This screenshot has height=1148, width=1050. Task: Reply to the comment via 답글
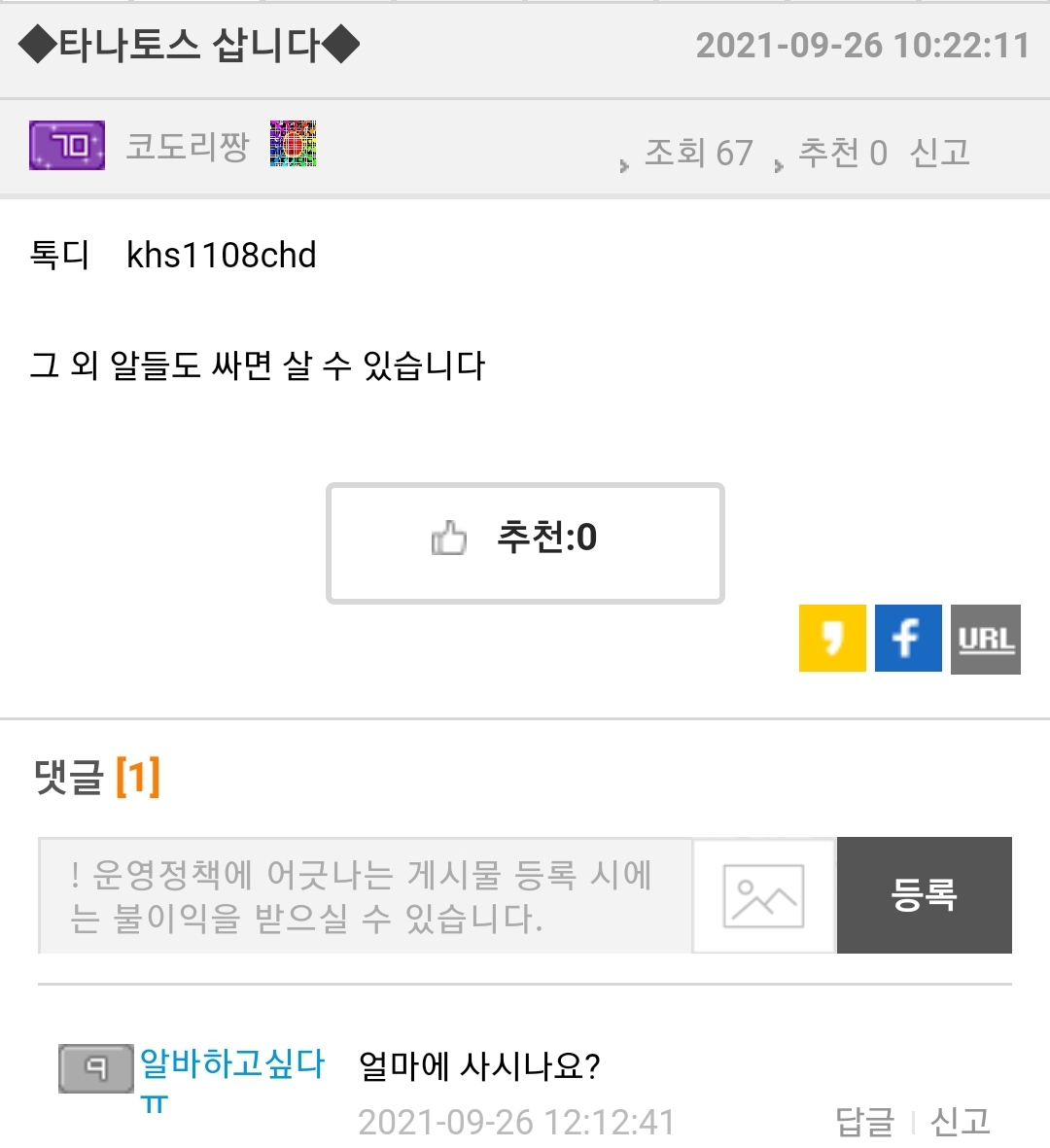click(864, 1122)
